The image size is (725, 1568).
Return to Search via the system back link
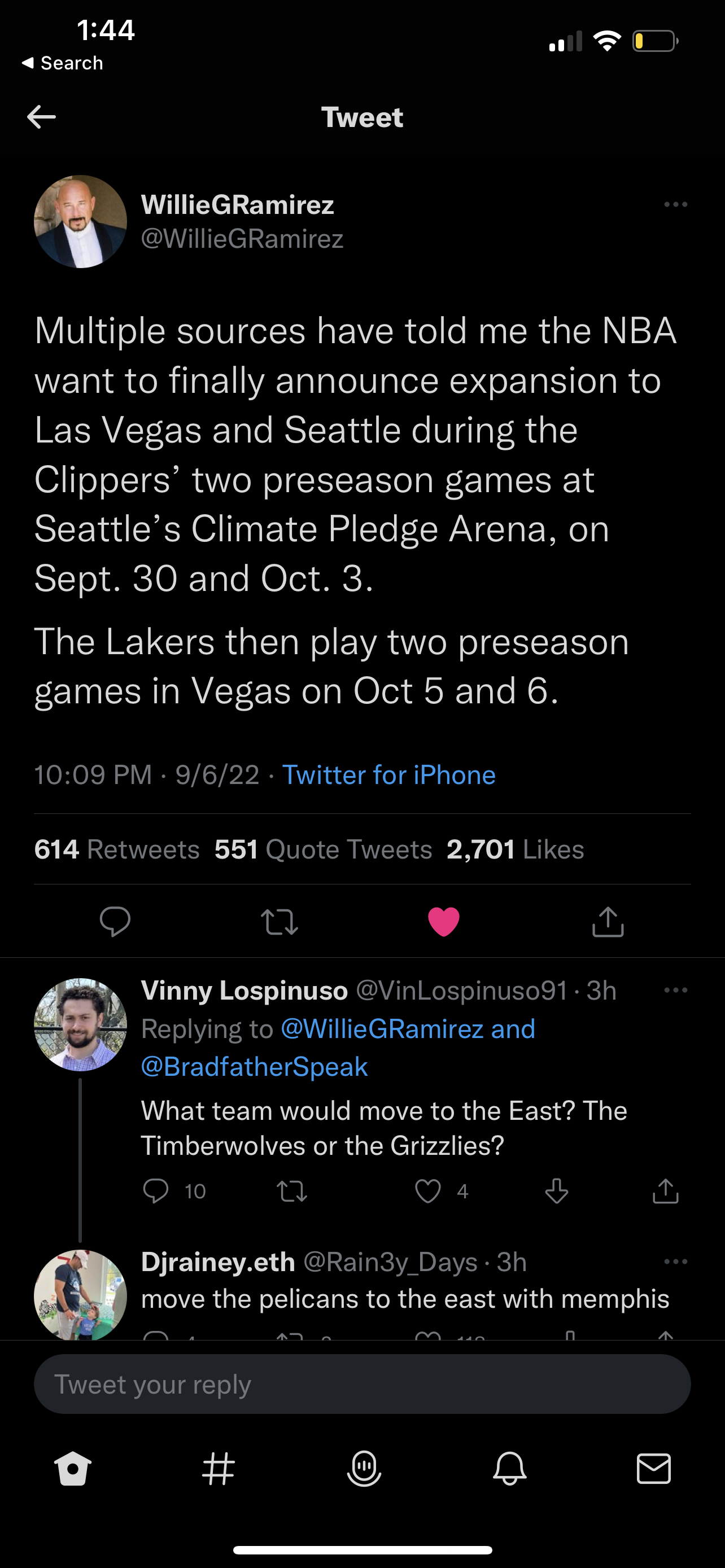pos(62,63)
